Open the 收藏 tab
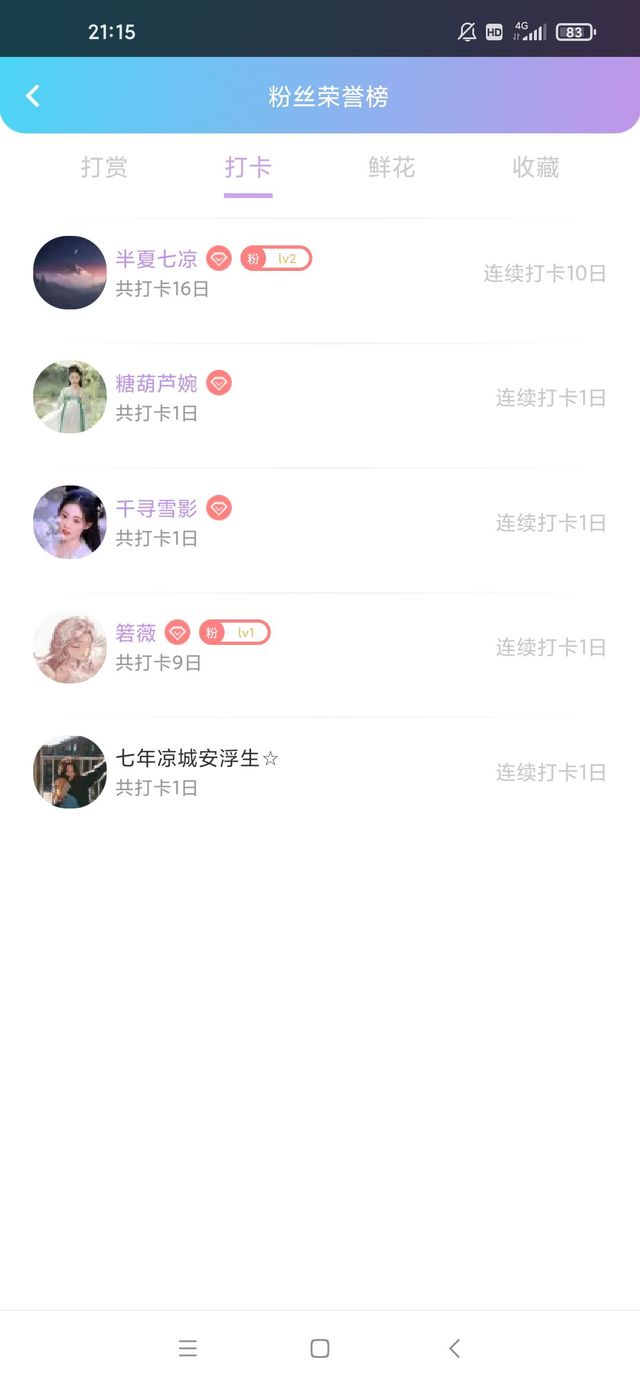Image resolution: width=640 pixels, height=1387 pixels. coord(536,167)
